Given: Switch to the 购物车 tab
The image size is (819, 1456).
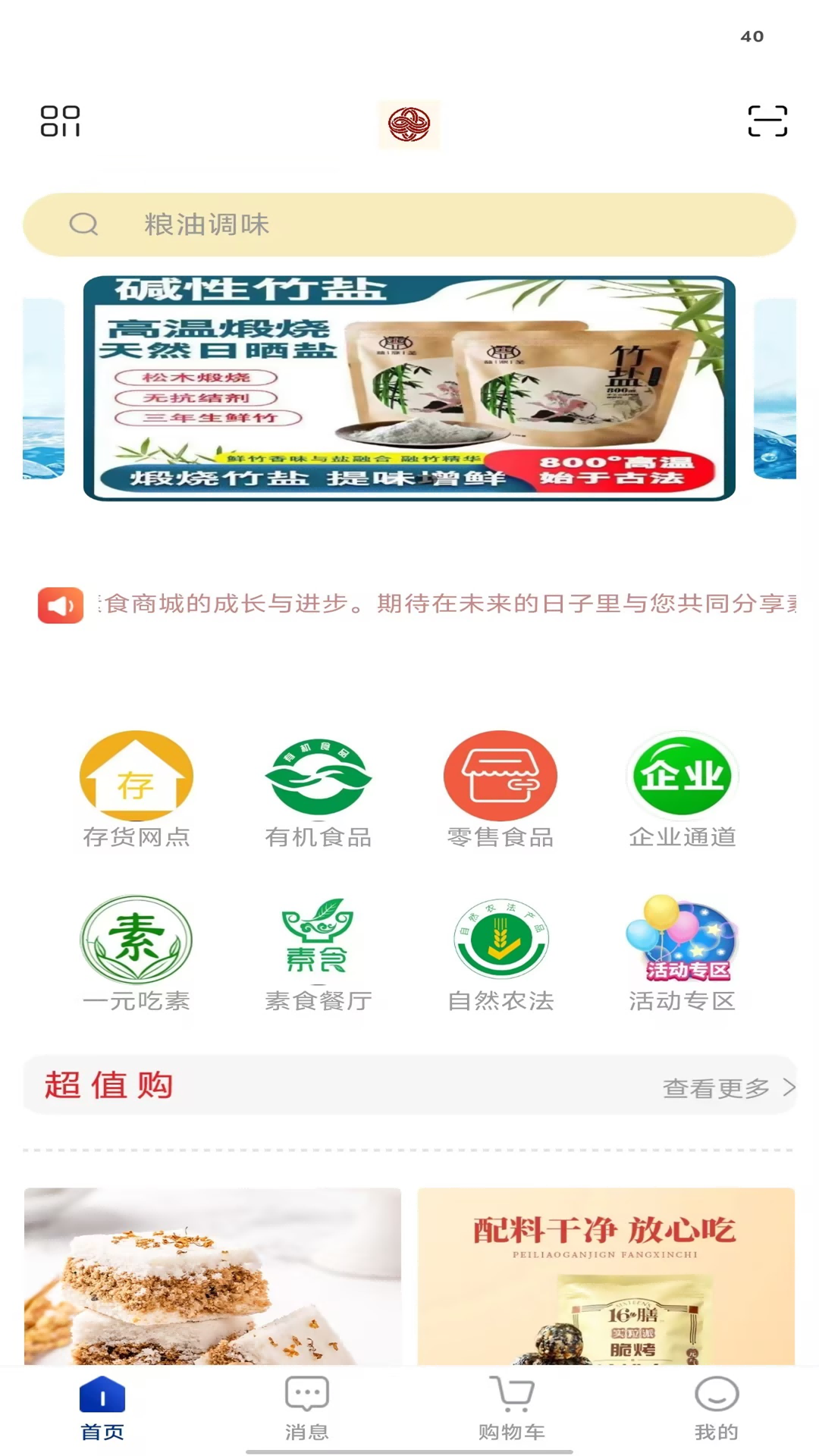Looking at the screenshot, I should tap(512, 1408).
